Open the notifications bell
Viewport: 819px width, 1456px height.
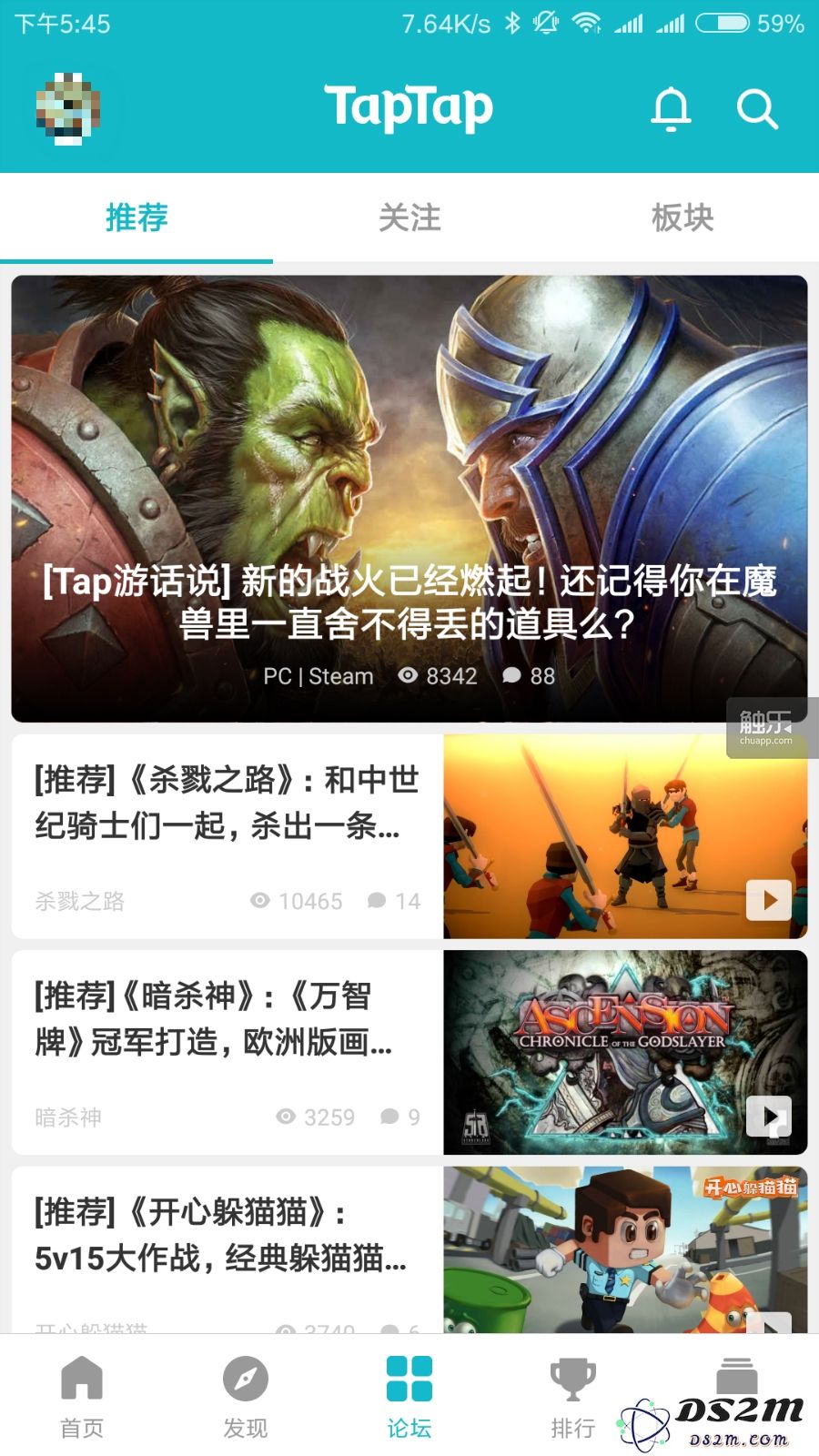(671, 109)
